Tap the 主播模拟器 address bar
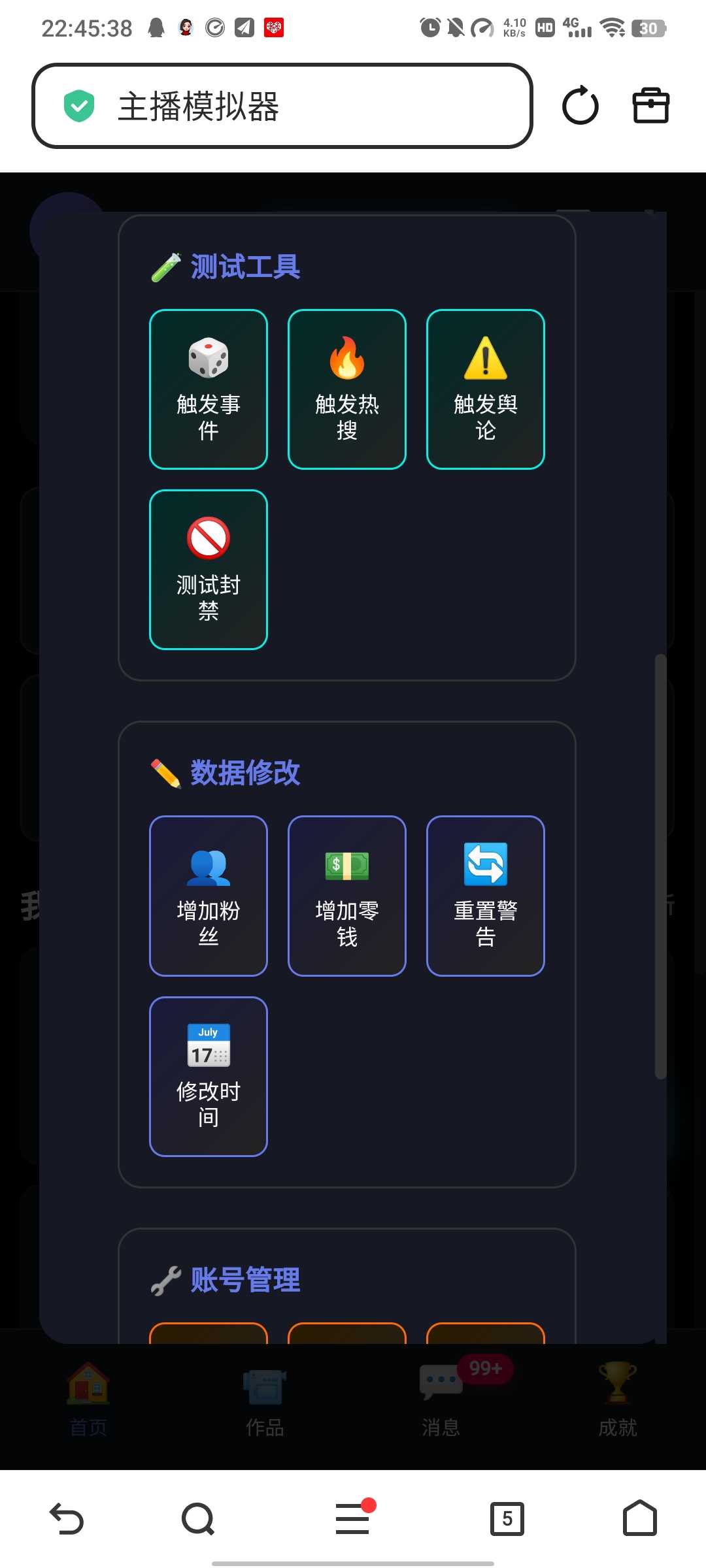The width and height of the screenshot is (706, 1568). pyautogui.click(x=282, y=106)
